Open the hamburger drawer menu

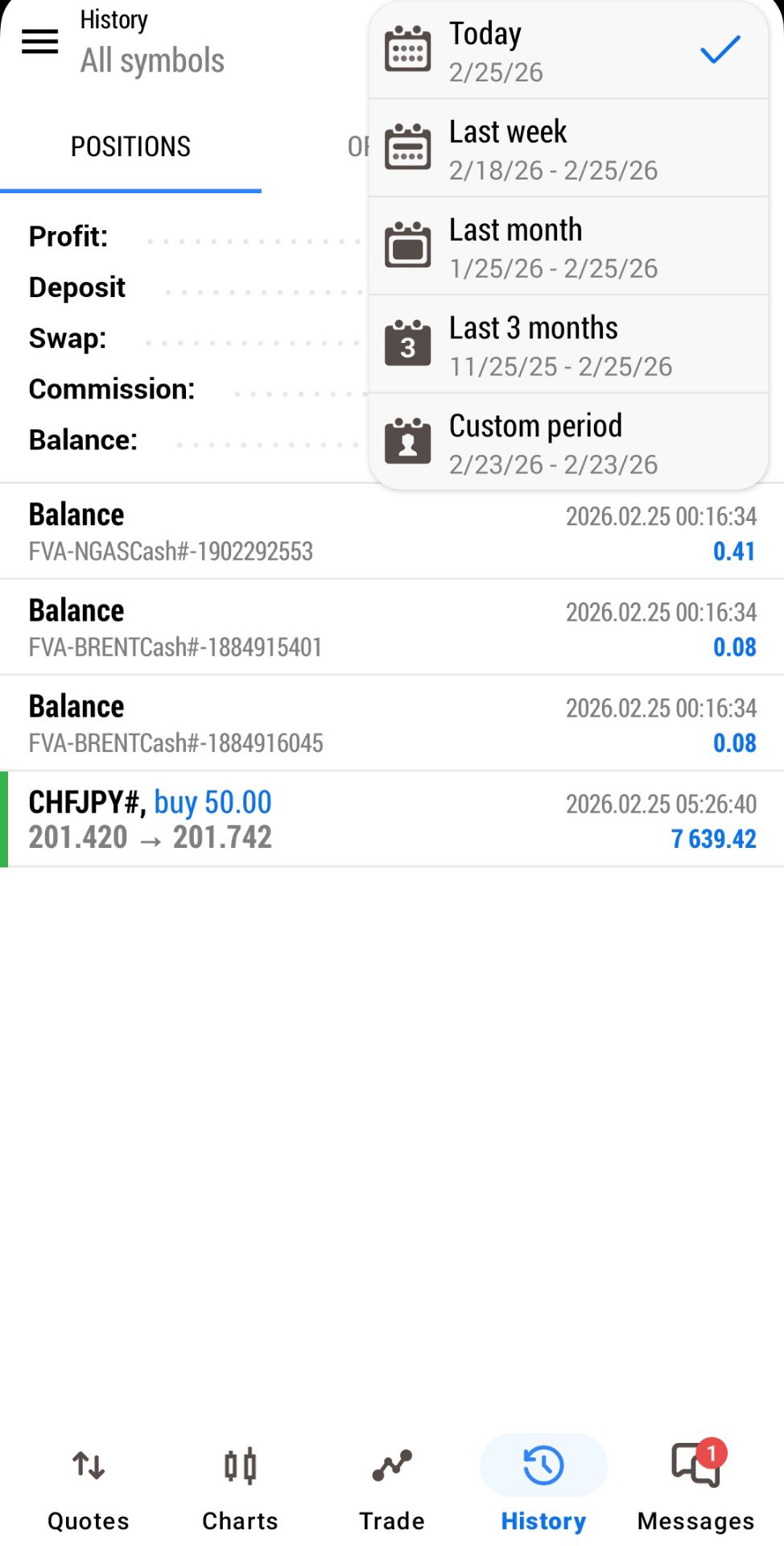click(x=39, y=41)
